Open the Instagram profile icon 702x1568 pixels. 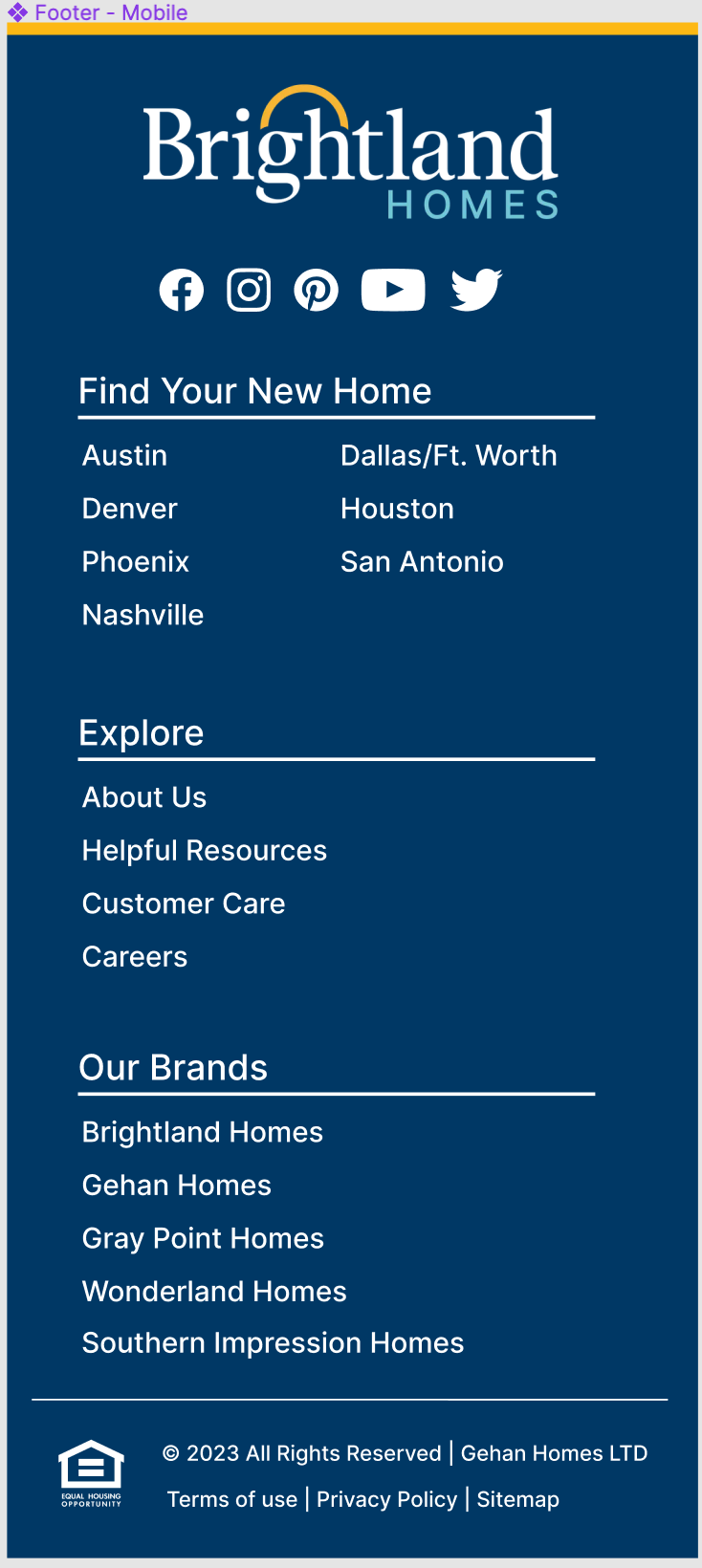pyautogui.click(x=249, y=290)
